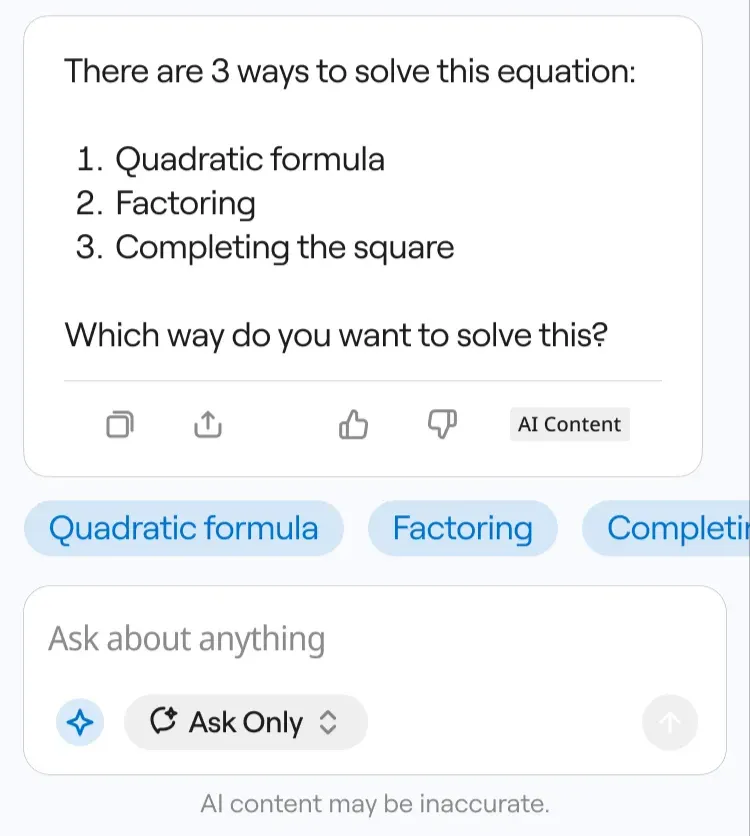The image size is (750, 836).
Task: Toggle the thumbs up reaction on
Action: coord(352,424)
